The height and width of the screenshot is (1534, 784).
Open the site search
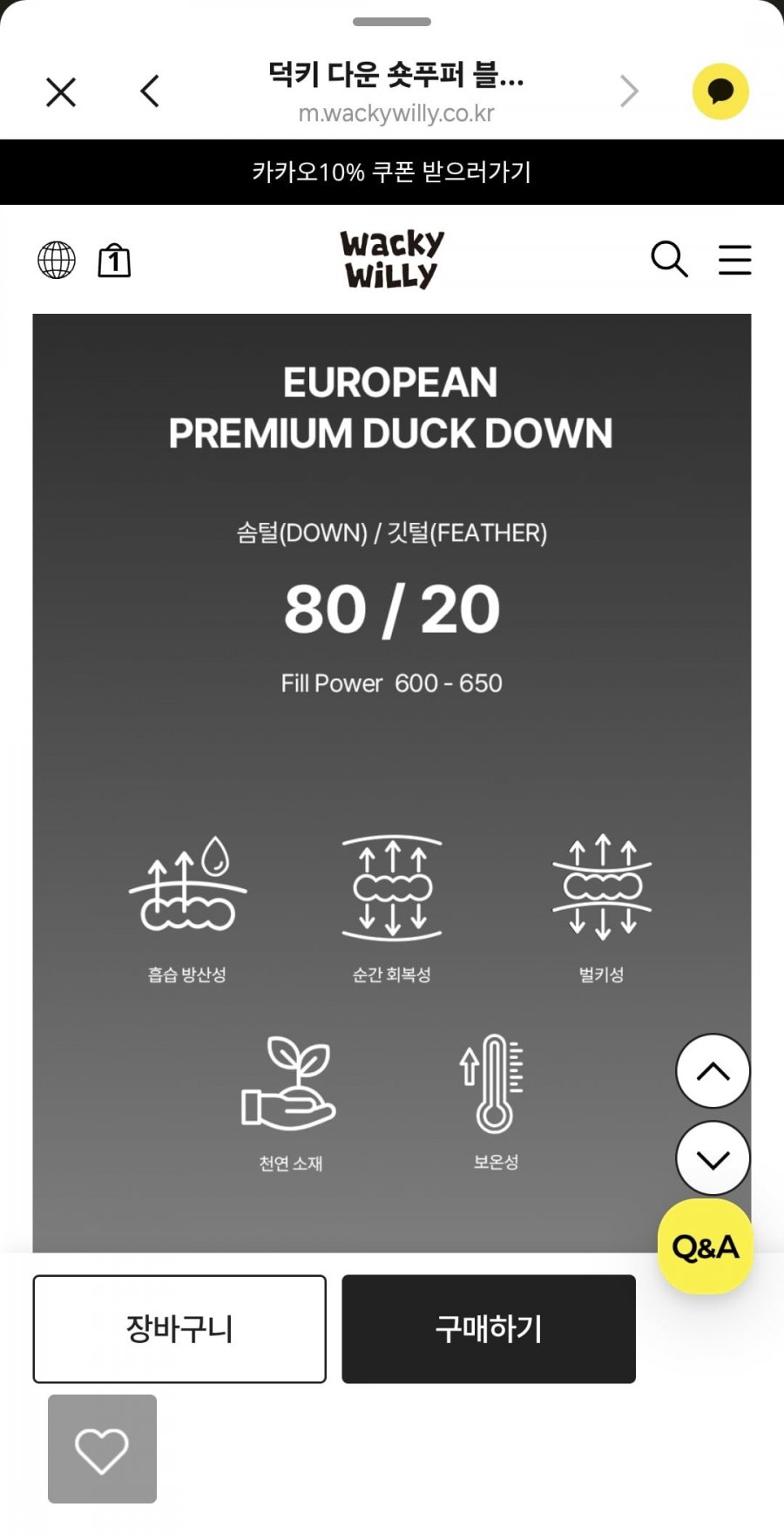tap(669, 260)
